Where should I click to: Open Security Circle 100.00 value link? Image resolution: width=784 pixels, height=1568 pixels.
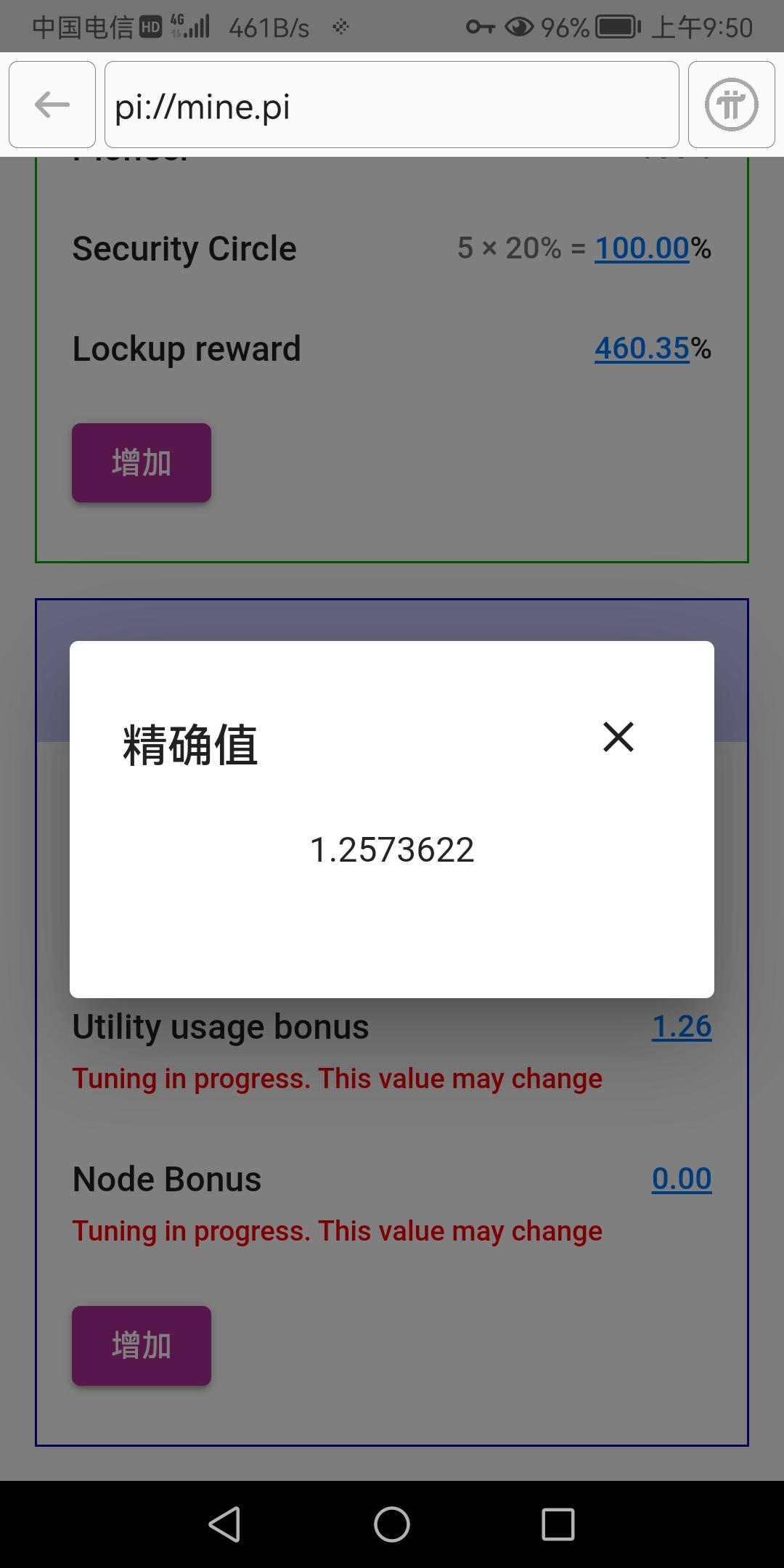coord(642,248)
